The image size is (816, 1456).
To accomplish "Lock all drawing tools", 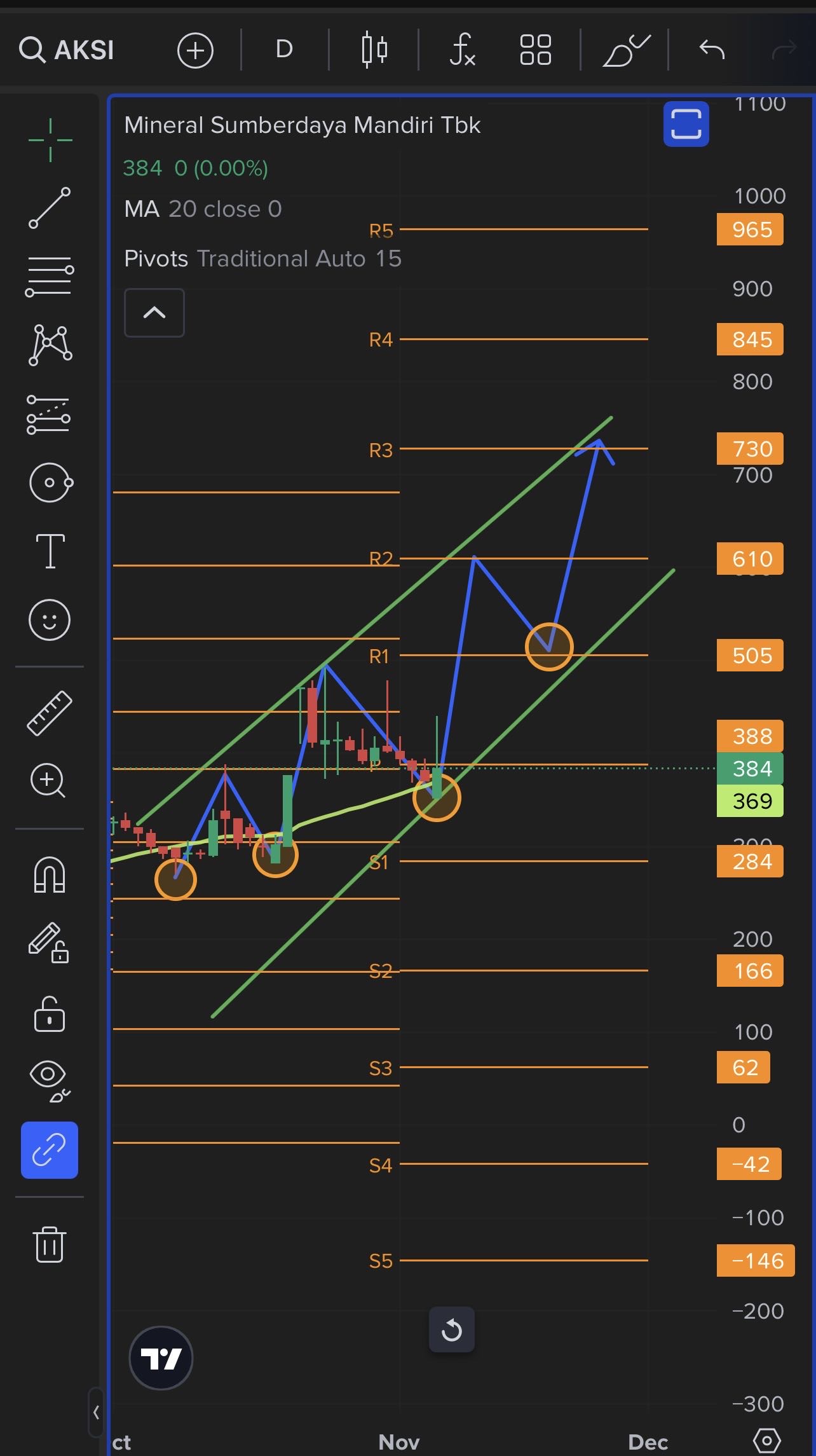I will point(50,1013).
